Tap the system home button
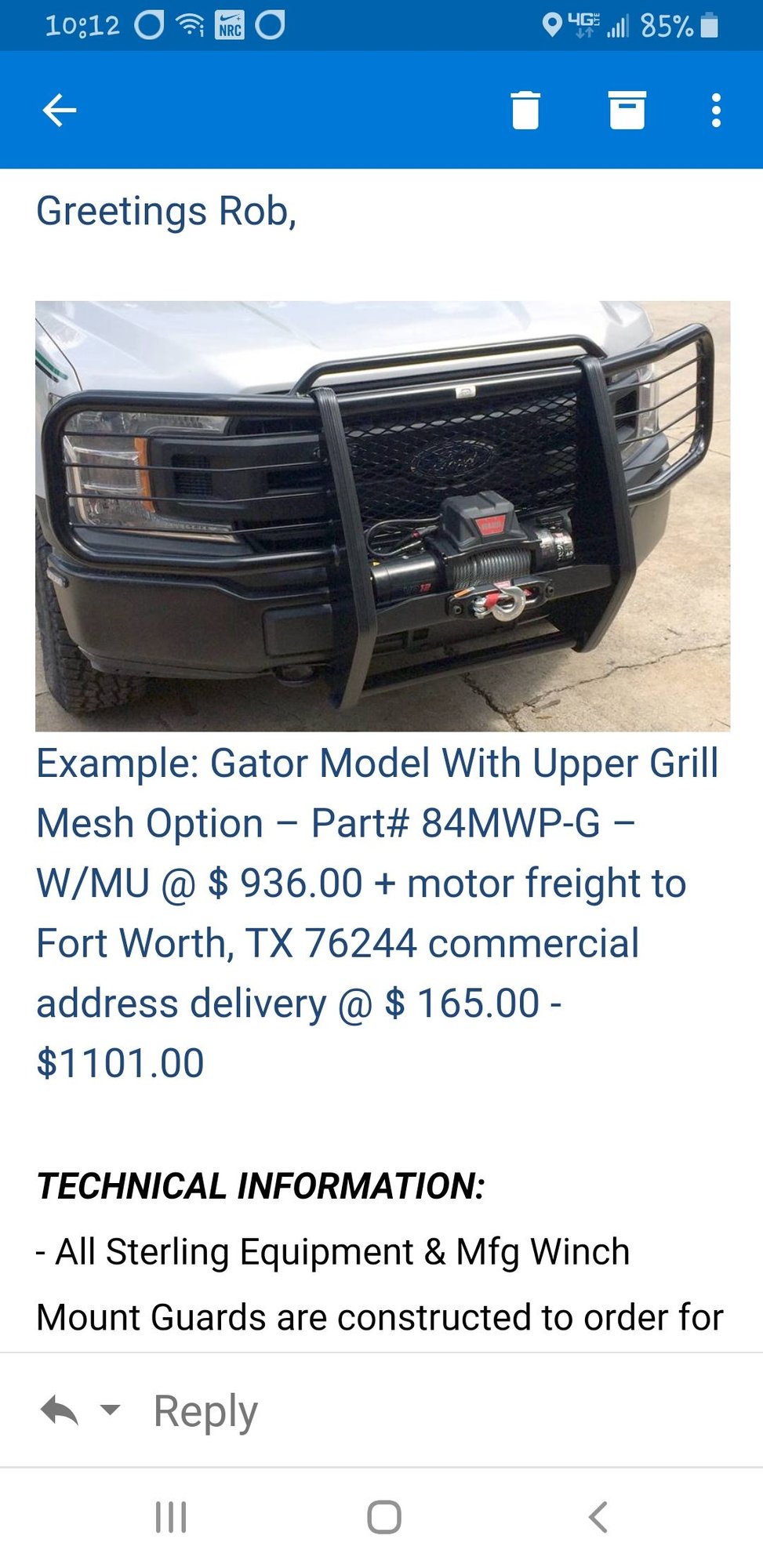The image size is (763, 1568). tap(383, 1517)
